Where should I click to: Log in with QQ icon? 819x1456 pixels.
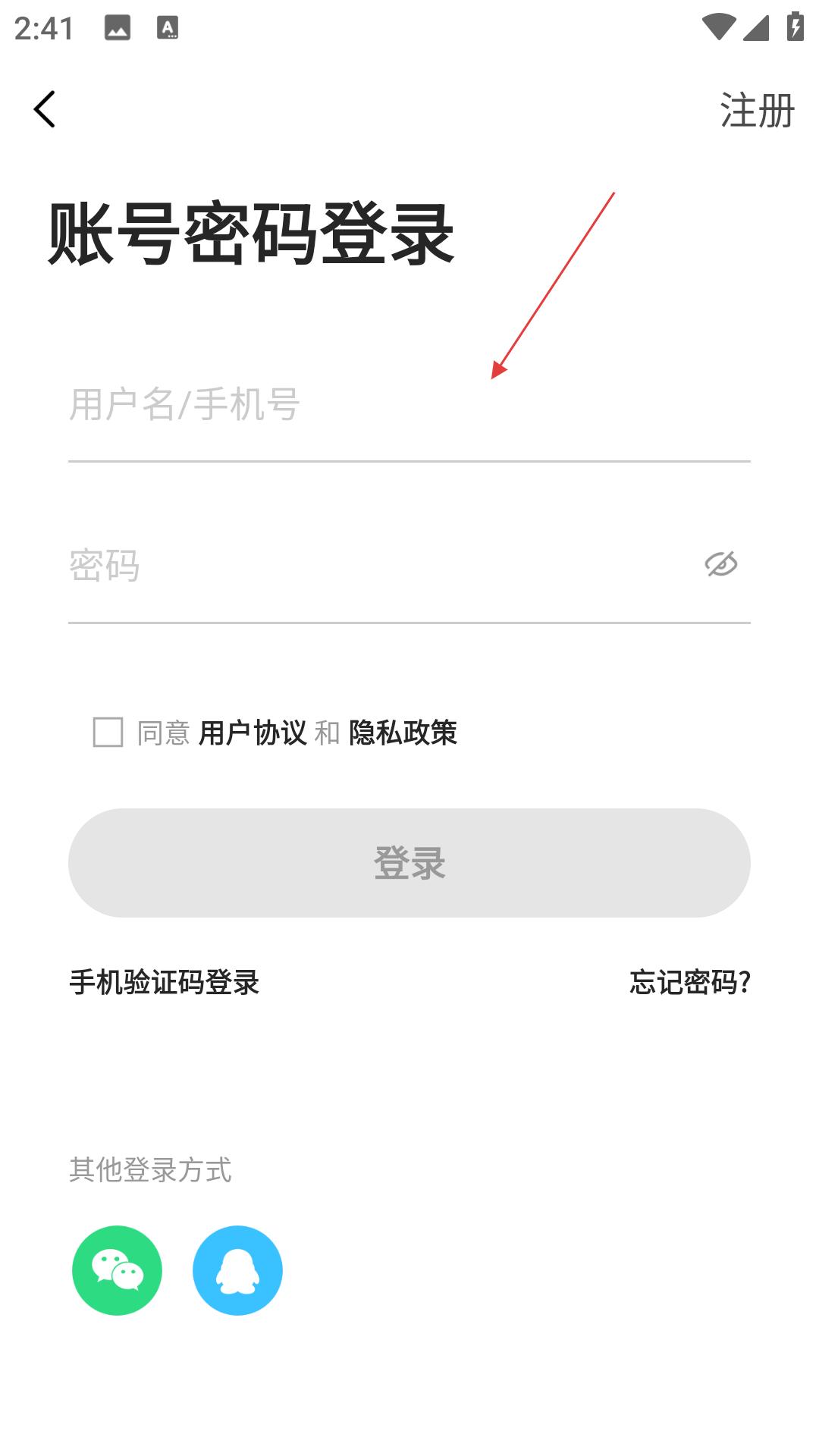[x=237, y=1270]
